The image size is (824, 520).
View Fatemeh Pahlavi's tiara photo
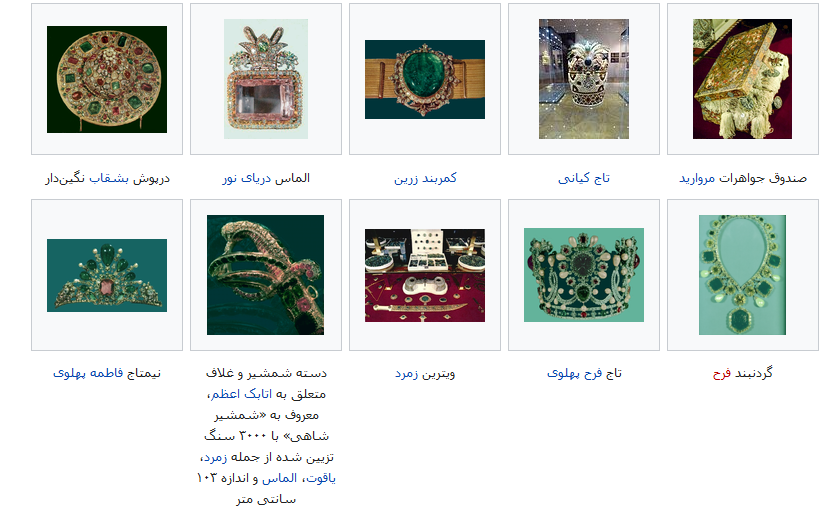click(107, 275)
